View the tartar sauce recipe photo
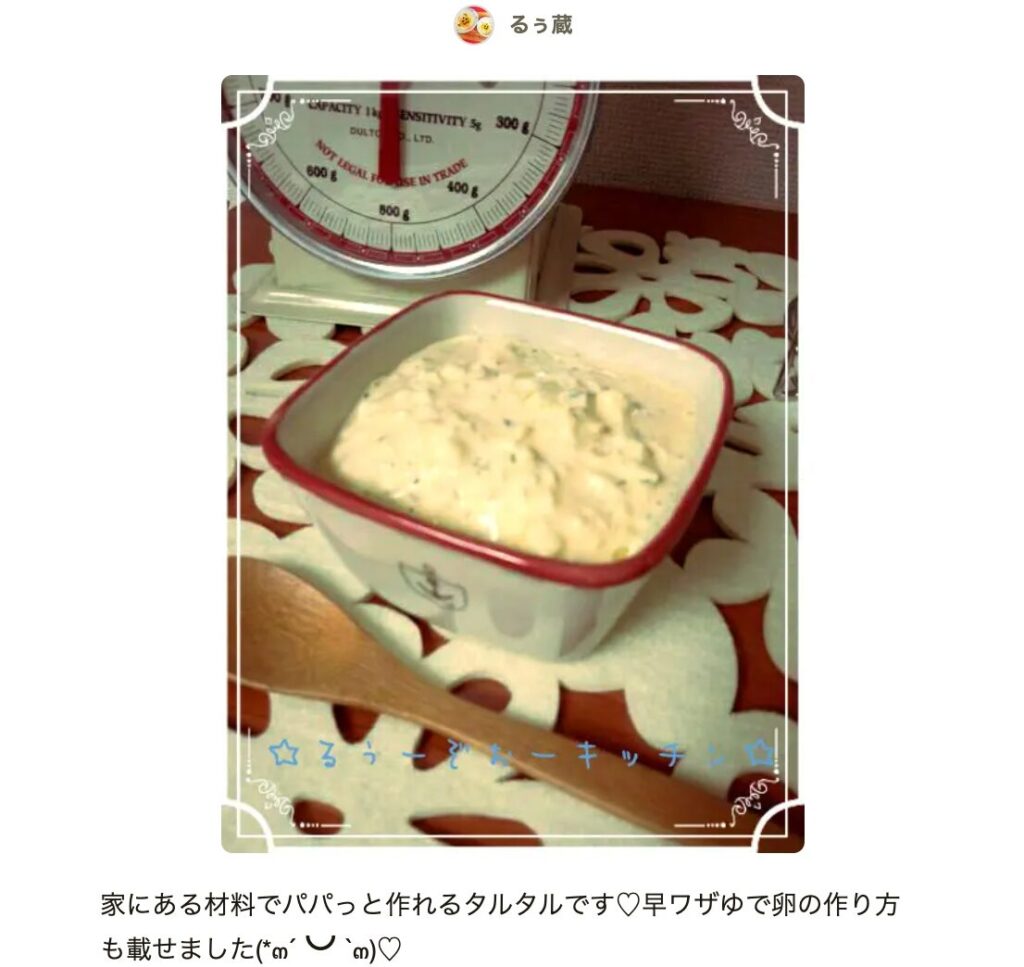This screenshot has width=1024, height=967. 512,463
